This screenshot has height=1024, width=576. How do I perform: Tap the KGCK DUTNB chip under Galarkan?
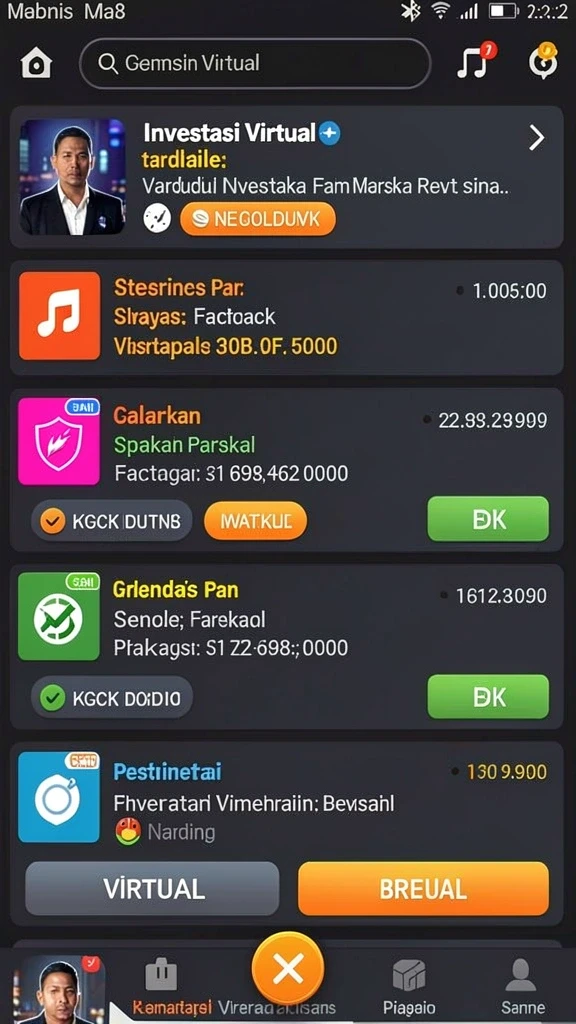[112, 521]
